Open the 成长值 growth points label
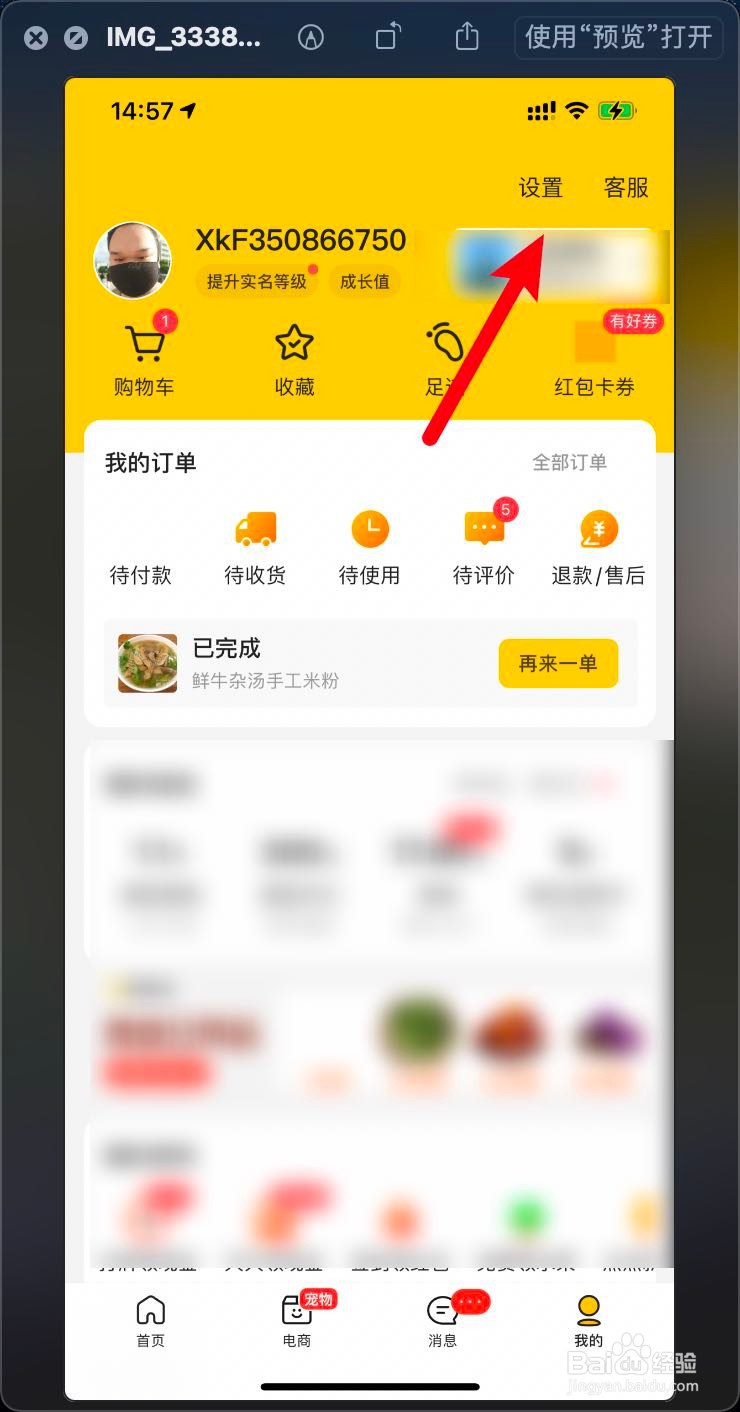Screen dimensions: 740x1412 364,281
